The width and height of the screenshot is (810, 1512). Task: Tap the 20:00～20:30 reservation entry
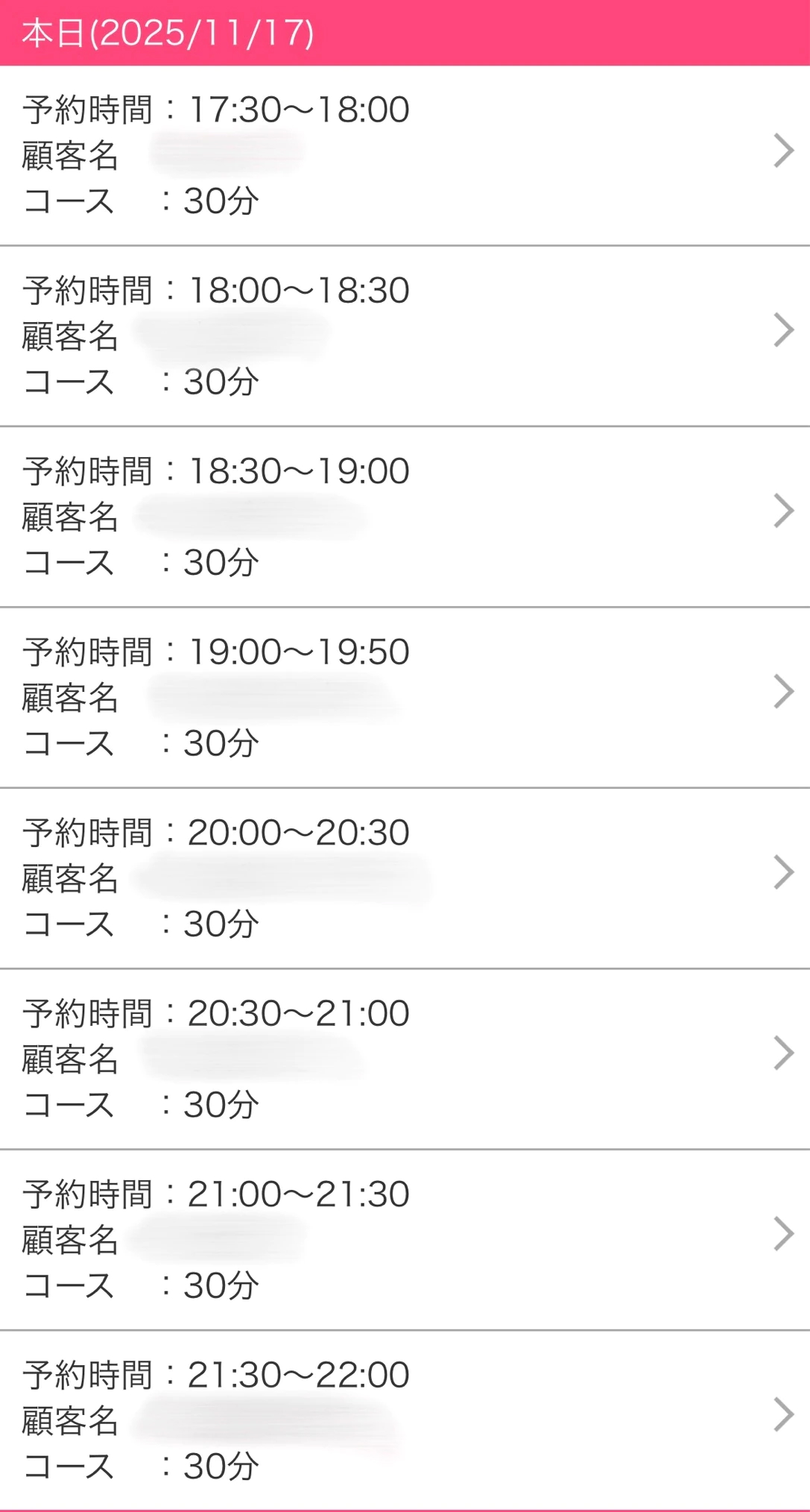click(405, 878)
